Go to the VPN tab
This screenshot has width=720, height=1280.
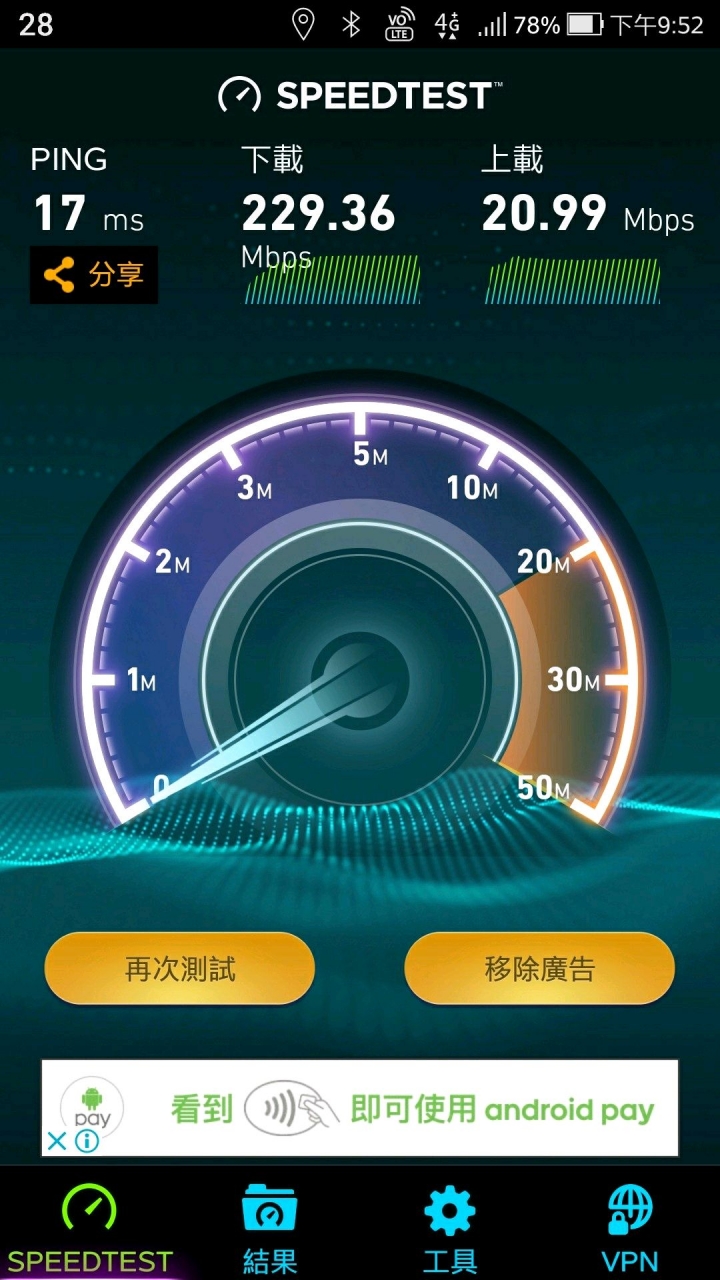630,1225
